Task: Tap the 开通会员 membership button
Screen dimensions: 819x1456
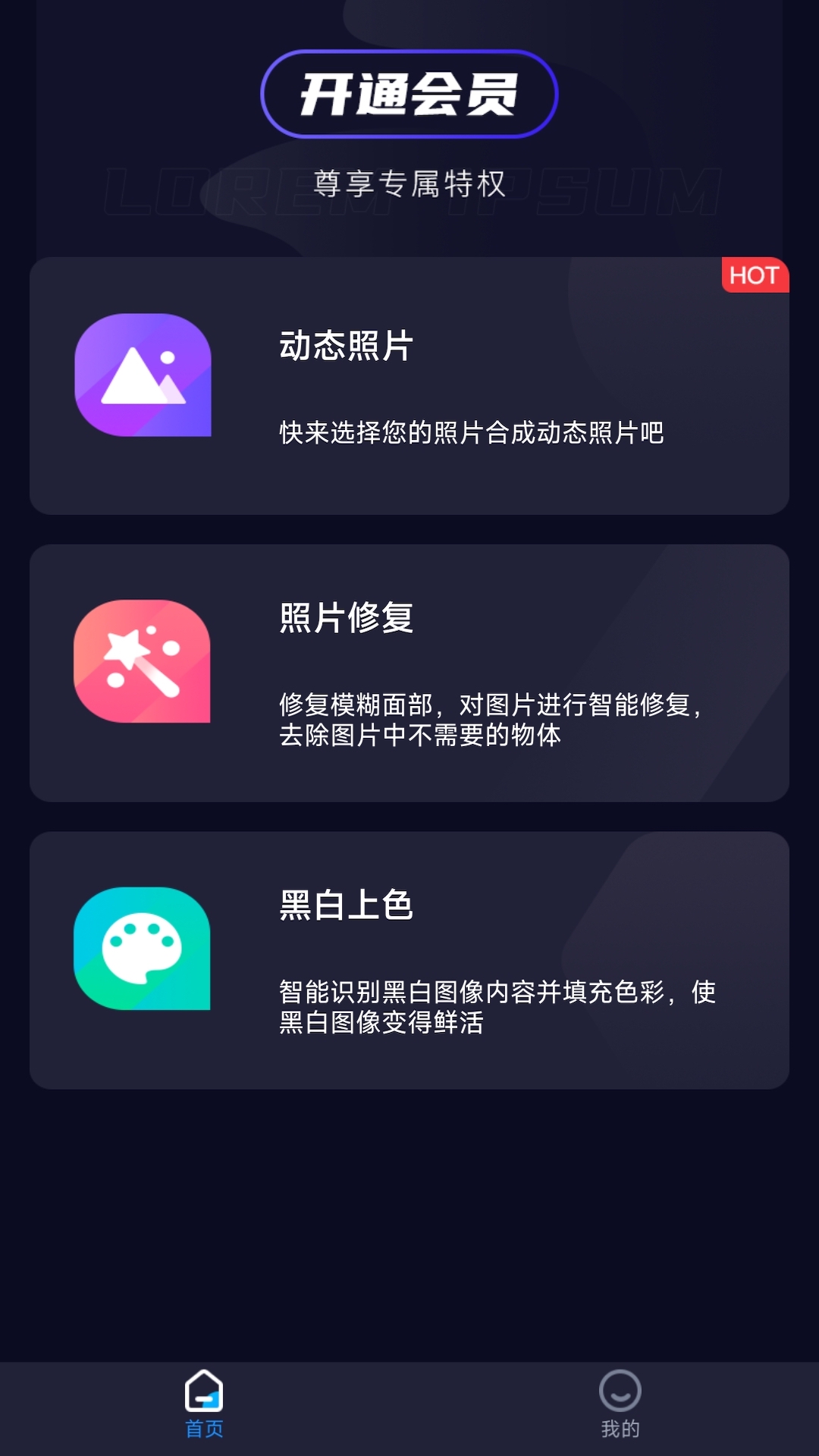Action: pos(409,94)
